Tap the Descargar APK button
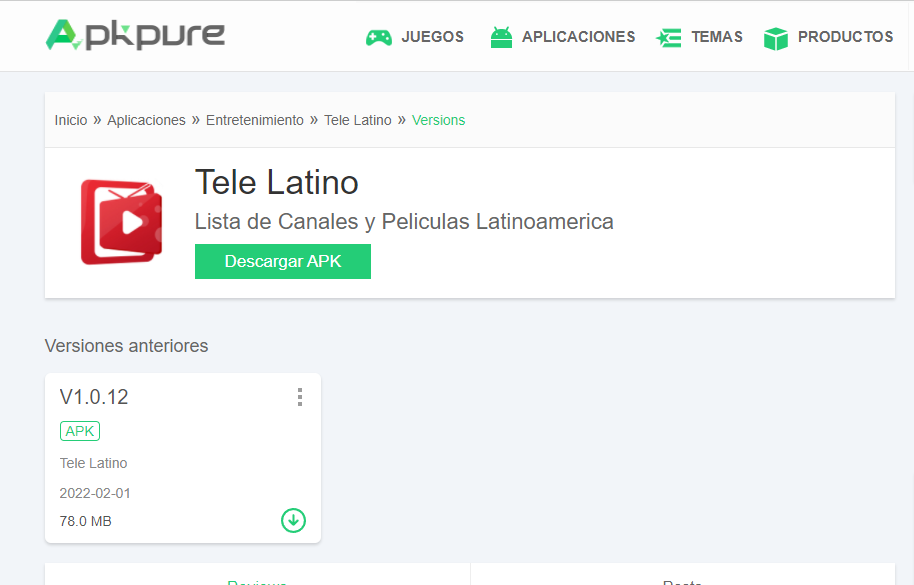The width and height of the screenshot is (914, 585). [x=283, y=262]
